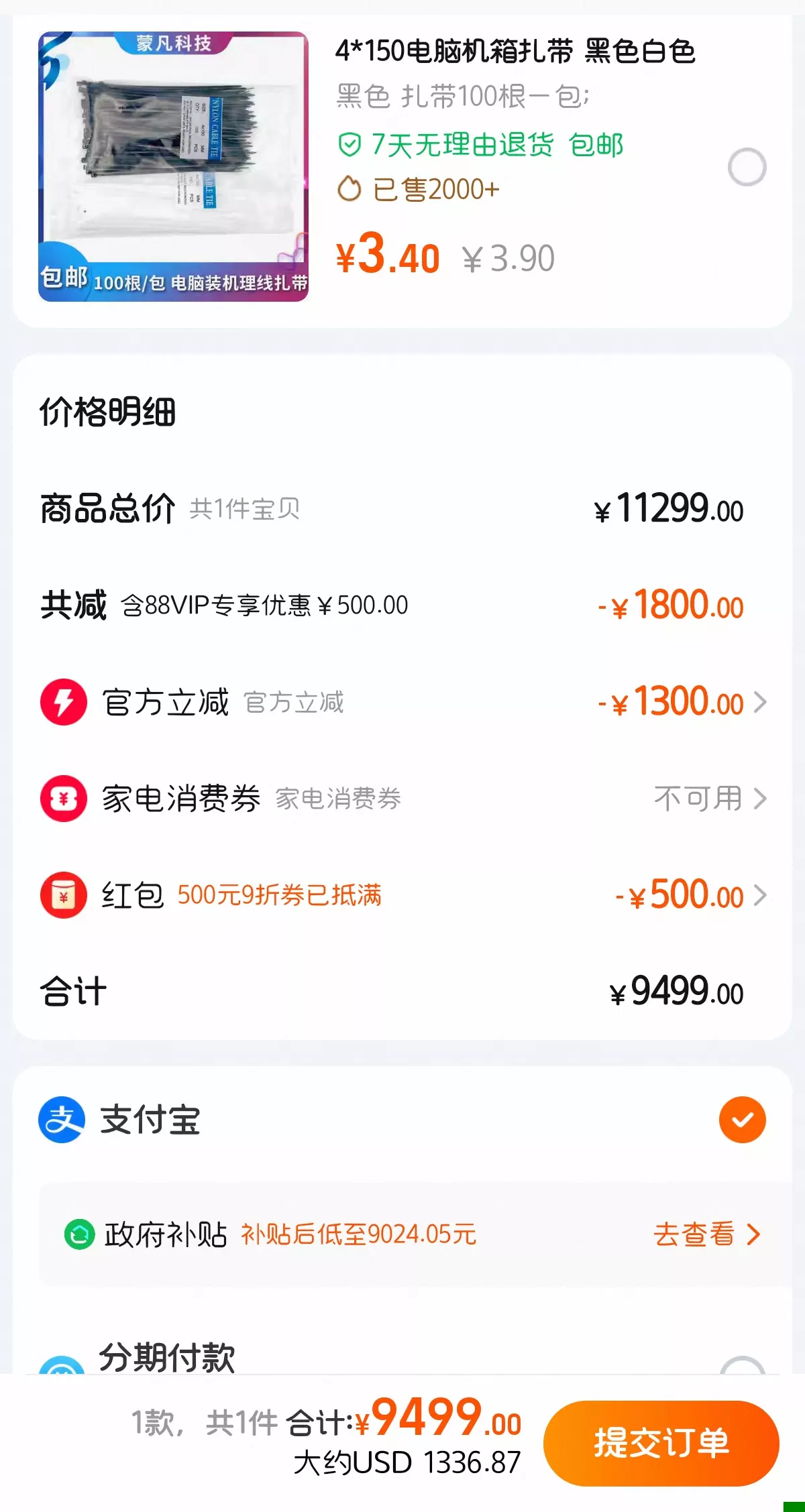805x1512 pixels.
Task: Expand the 红包 red packet details chevron
Action: (760, 894)
